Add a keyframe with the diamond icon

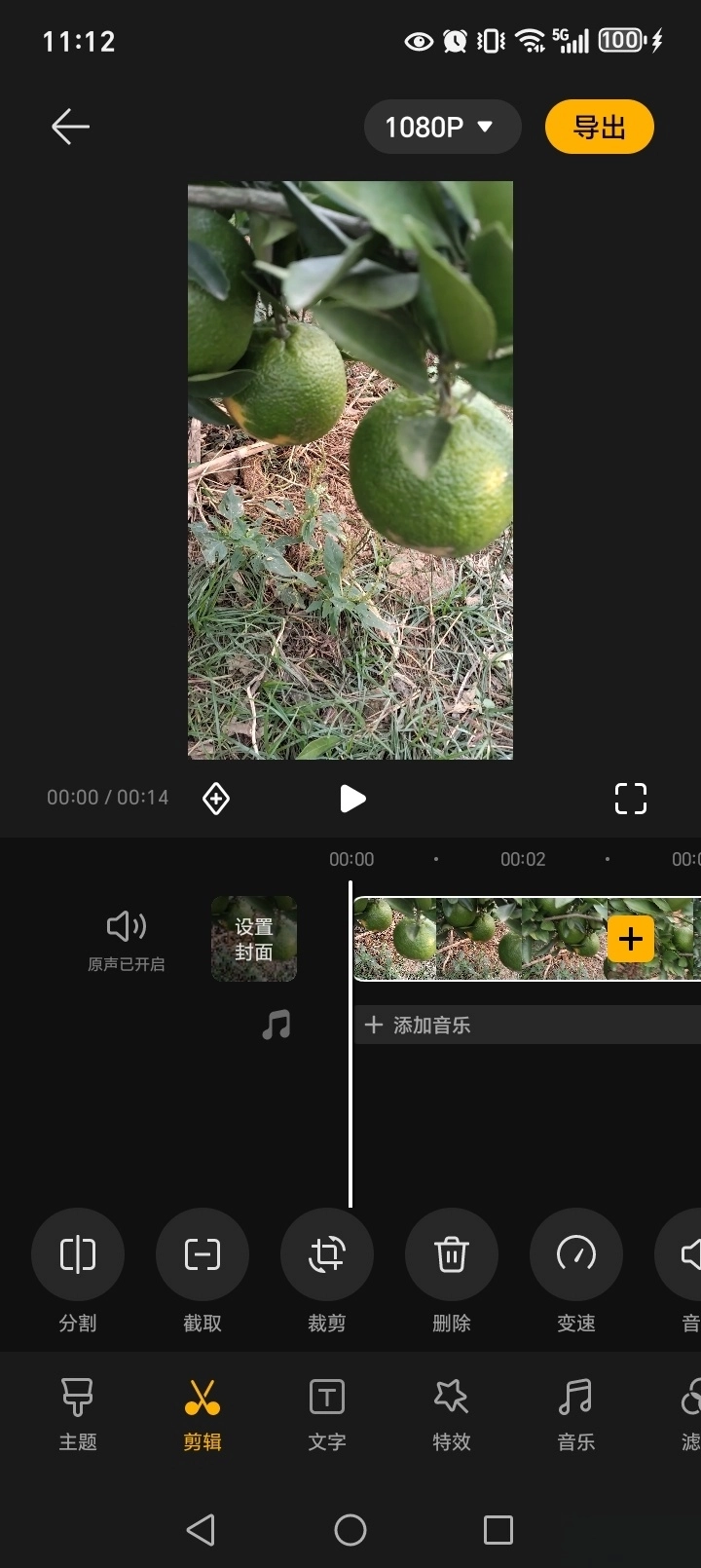pos(216,799)
